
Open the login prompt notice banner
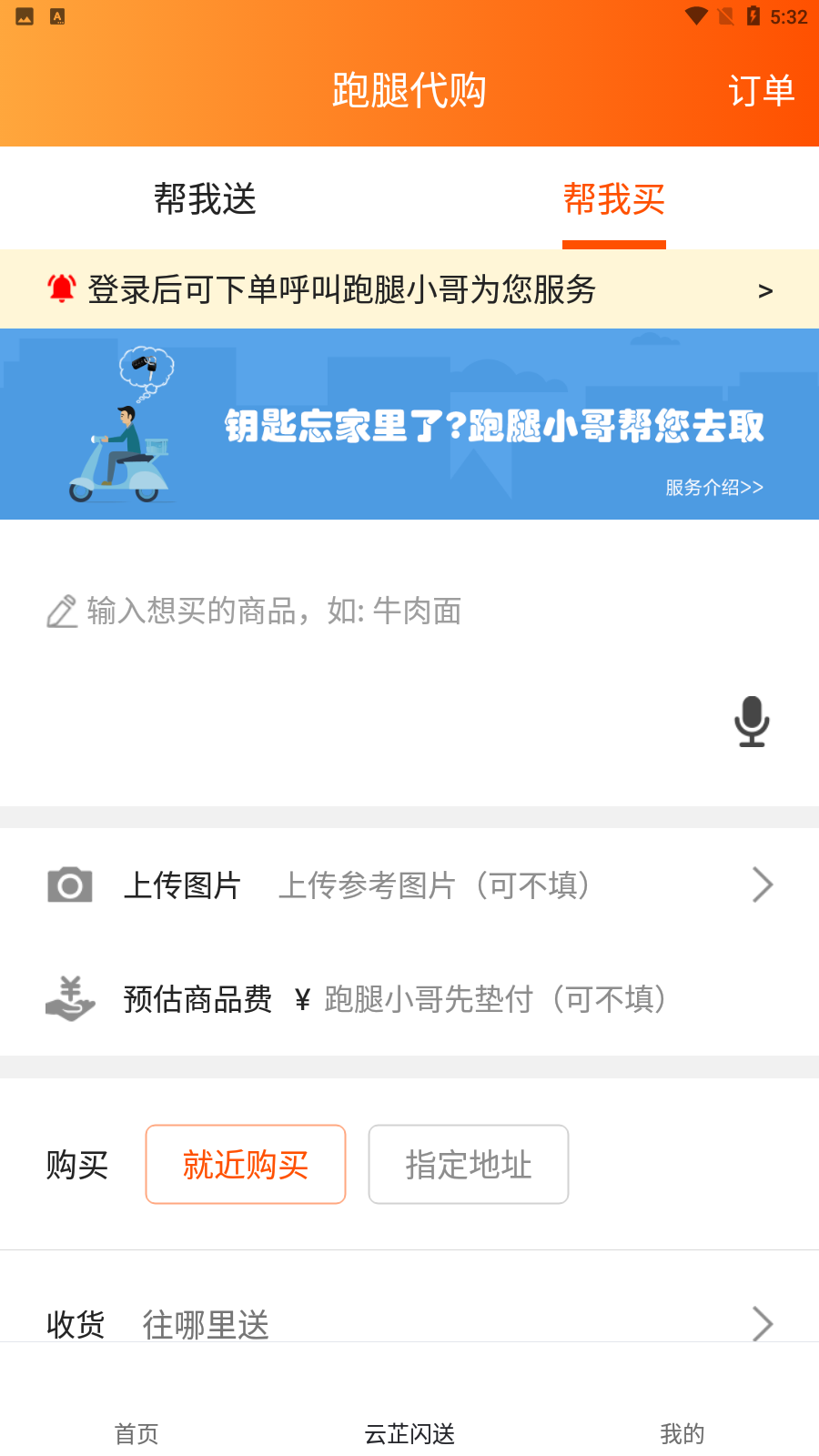click(x=409, y=289)
